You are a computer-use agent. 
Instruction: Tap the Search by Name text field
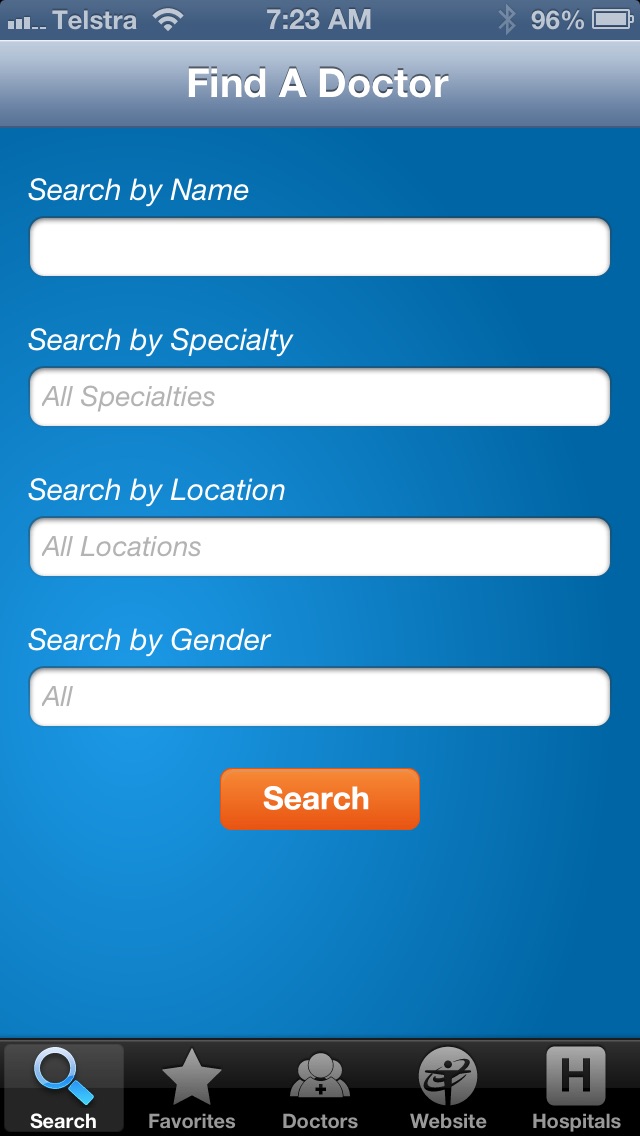(320, 246)
